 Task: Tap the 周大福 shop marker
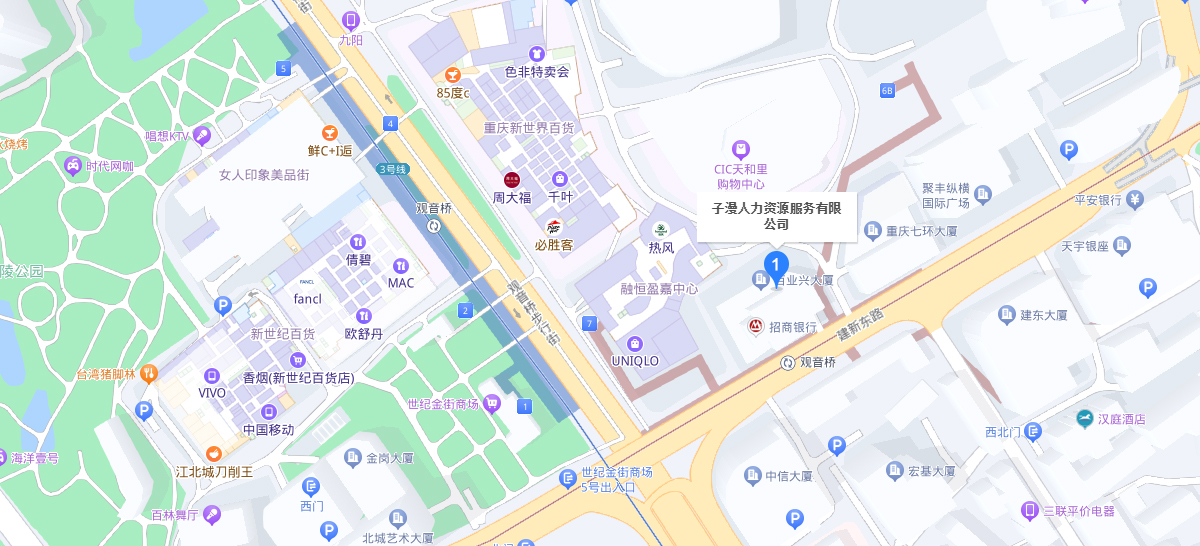512,181
